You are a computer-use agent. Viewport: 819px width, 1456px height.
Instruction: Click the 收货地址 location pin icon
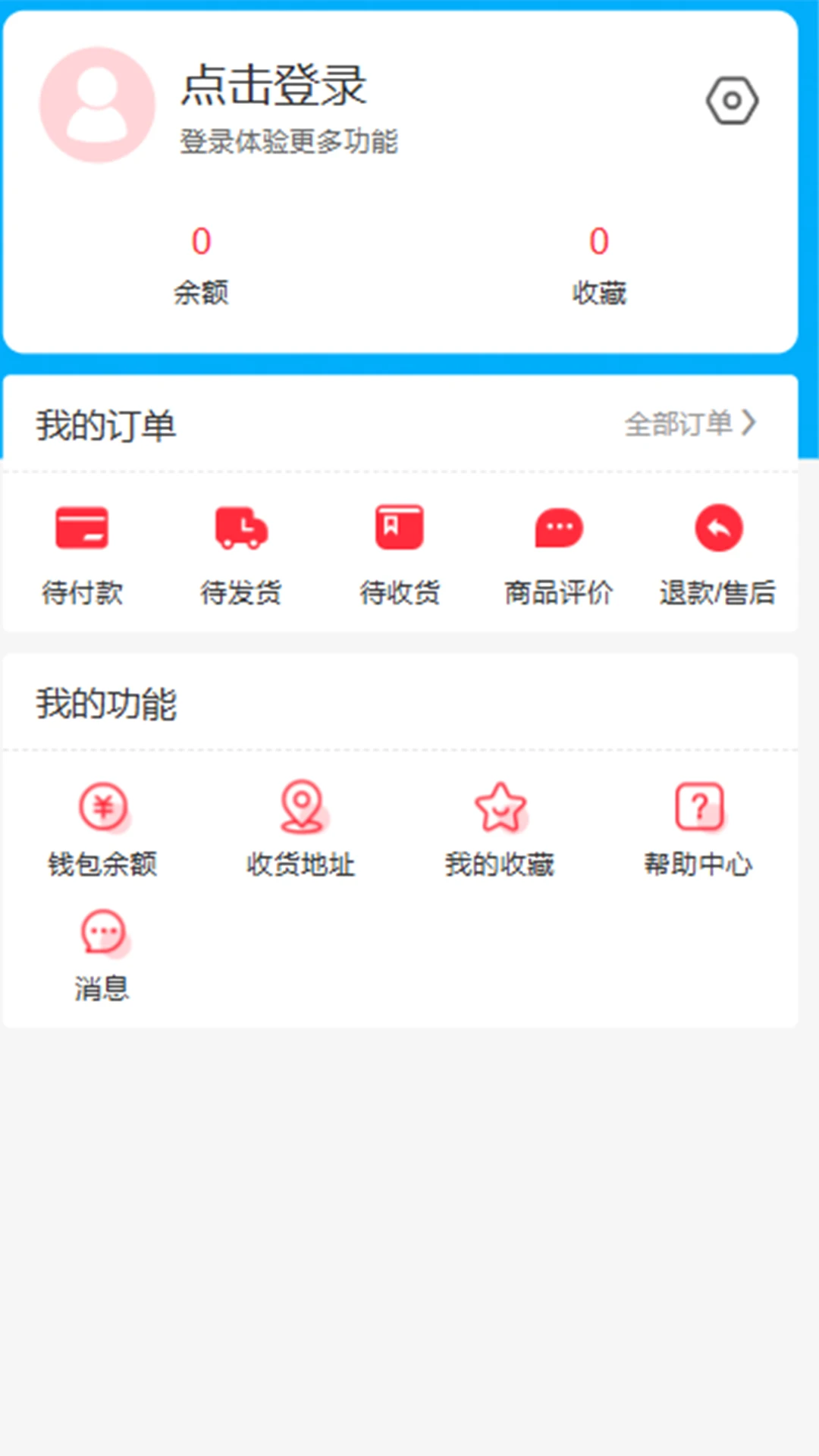tap(300, 806)
